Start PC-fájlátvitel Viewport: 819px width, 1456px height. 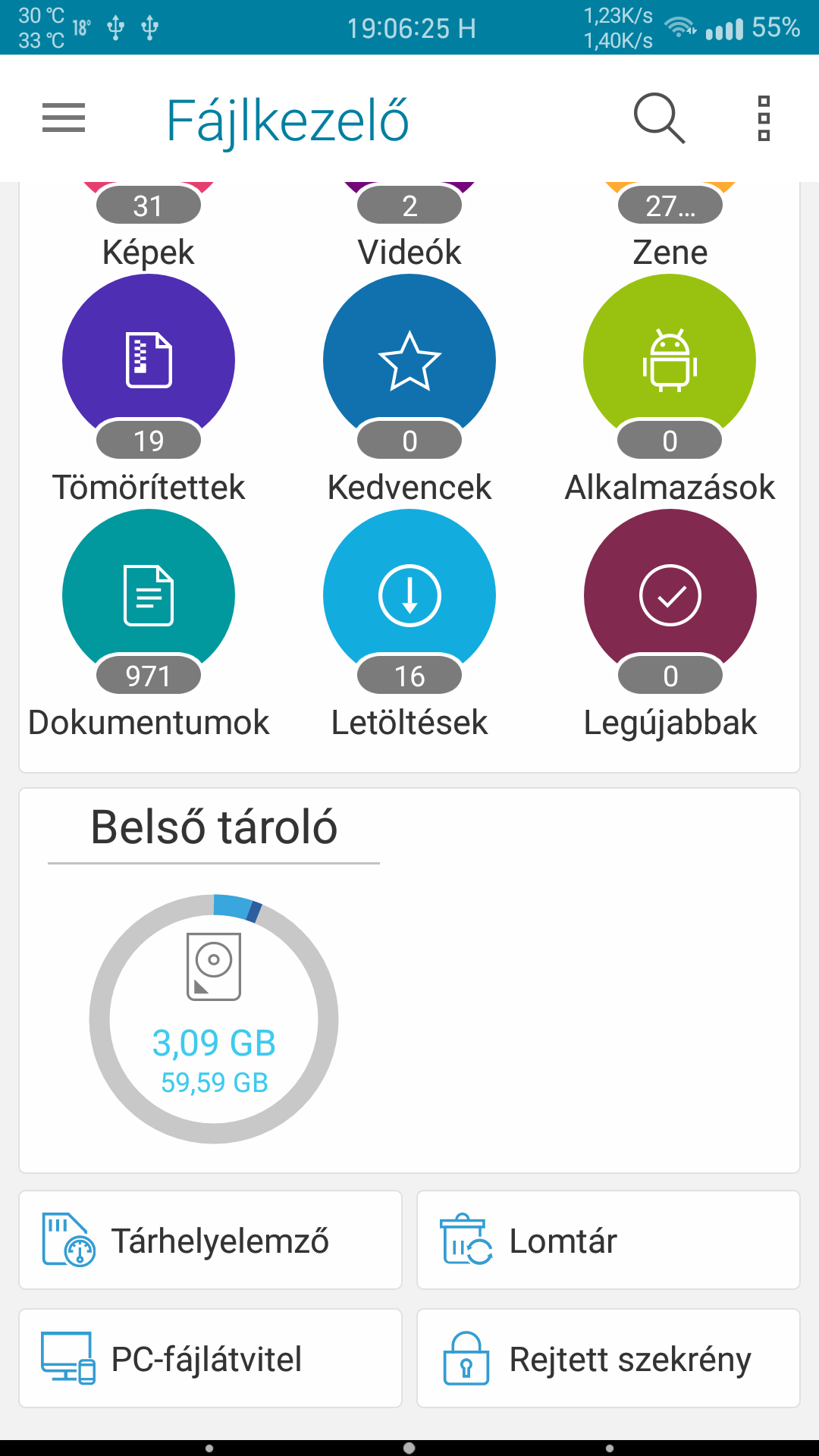(210, 1358)
